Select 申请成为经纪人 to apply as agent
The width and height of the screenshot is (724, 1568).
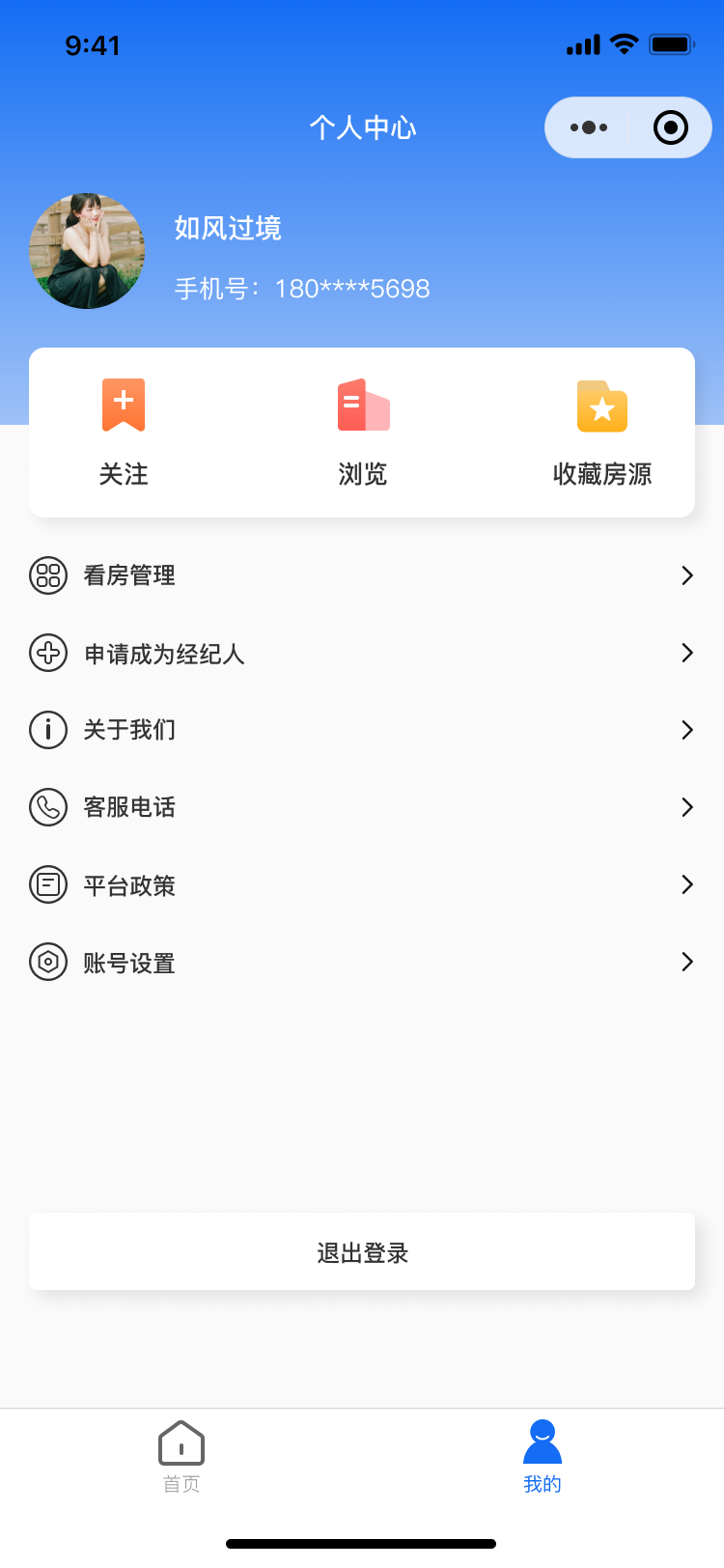click(362, 654)
